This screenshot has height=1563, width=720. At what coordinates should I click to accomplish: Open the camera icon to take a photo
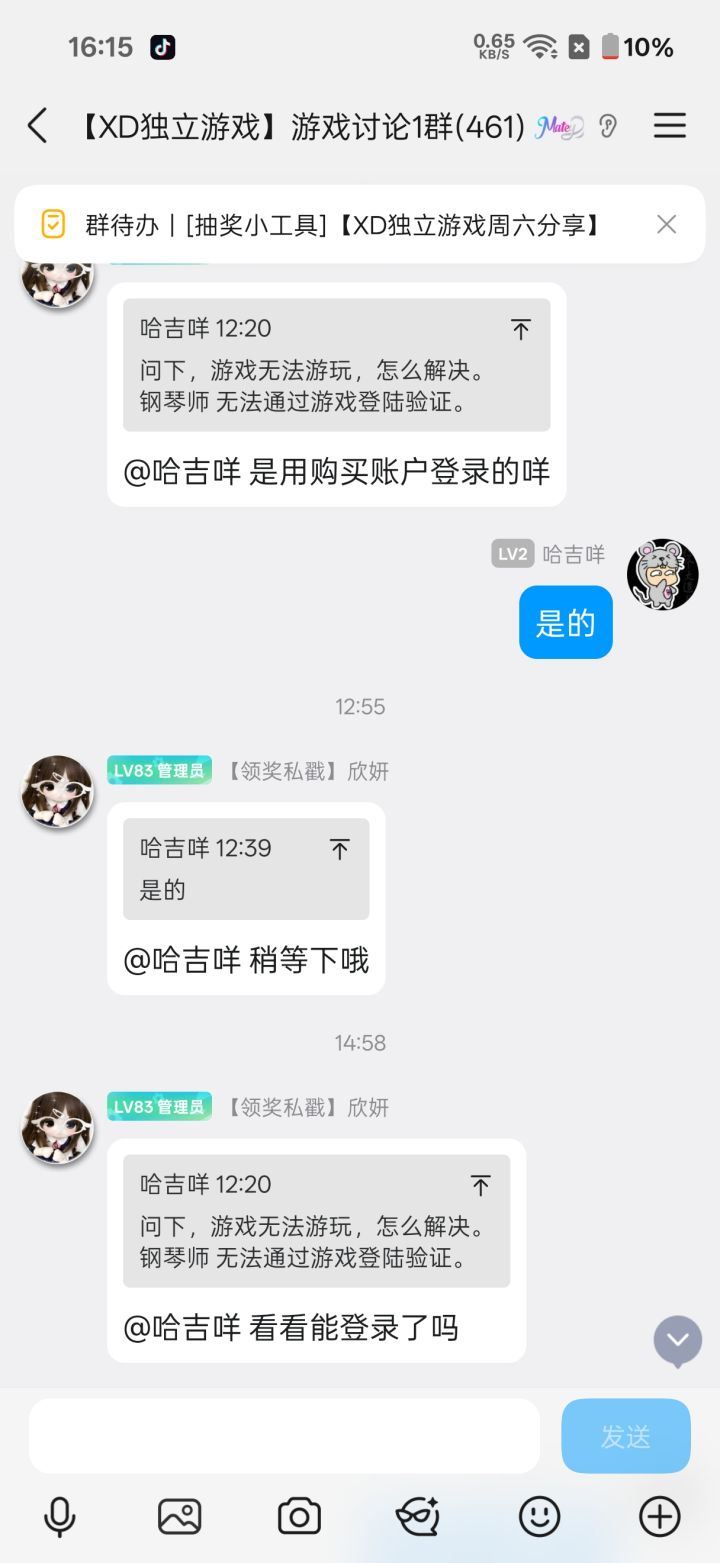click(298, 1516)
